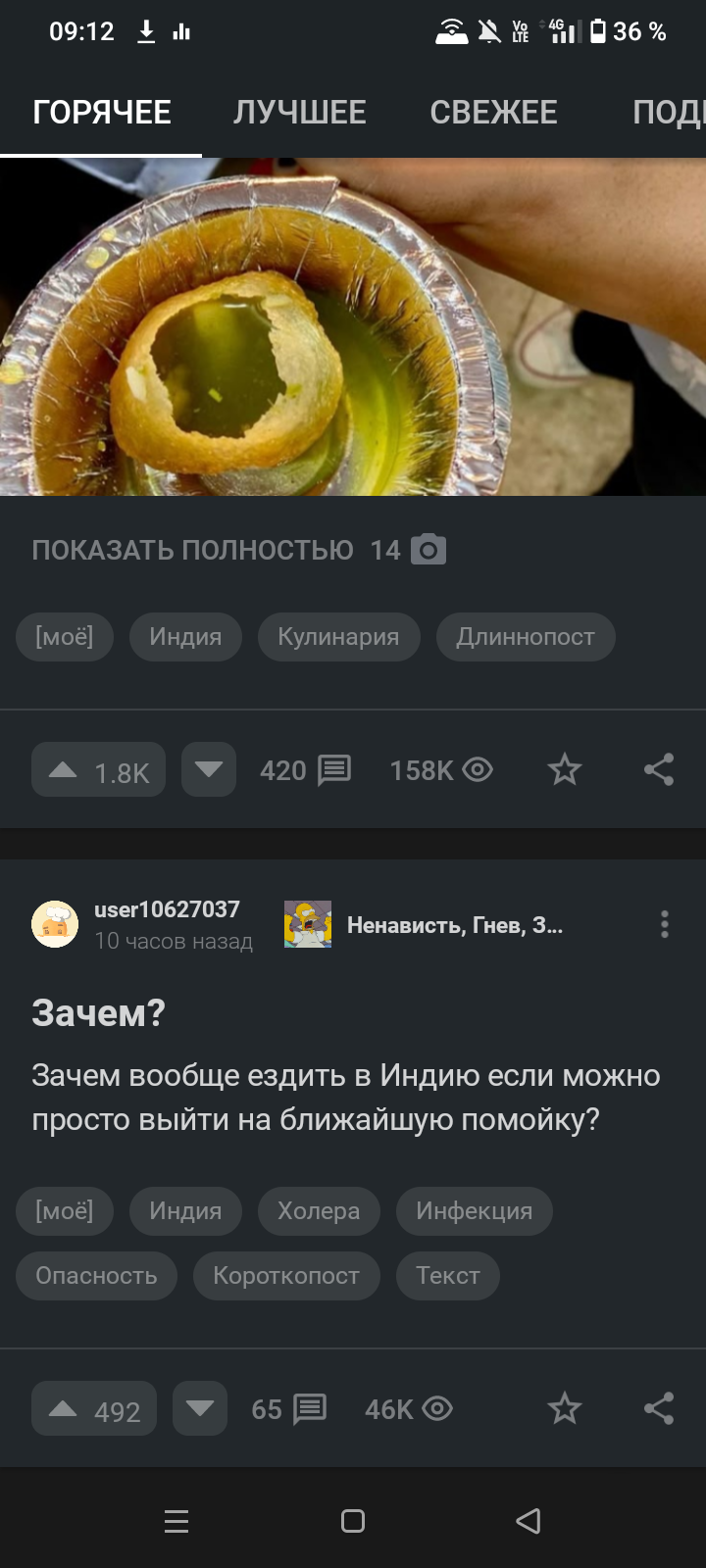Open the profile of user10627037

click(x=167, y=909)
